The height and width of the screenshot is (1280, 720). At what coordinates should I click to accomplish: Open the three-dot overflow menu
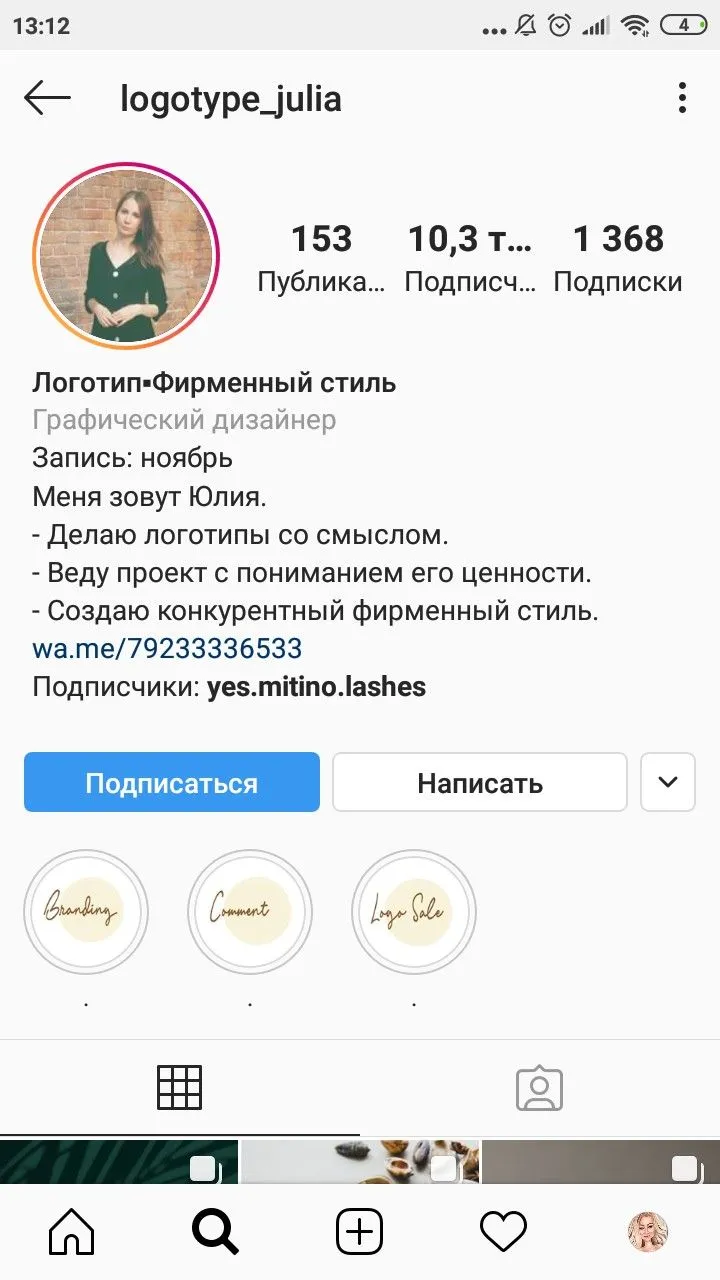[682, 98]
